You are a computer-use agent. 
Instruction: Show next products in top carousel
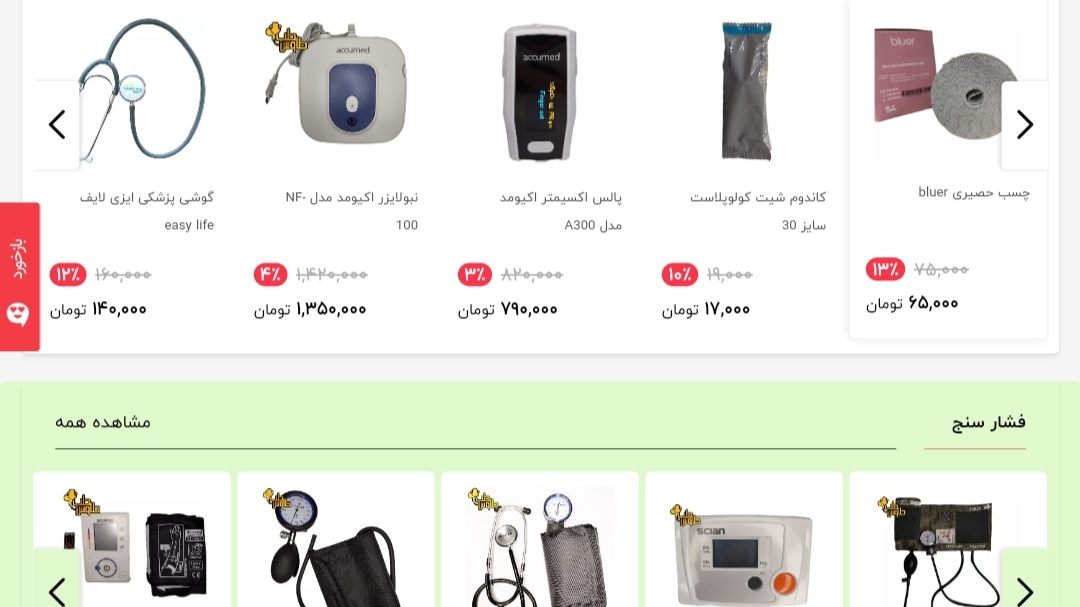coord(1024,125)
